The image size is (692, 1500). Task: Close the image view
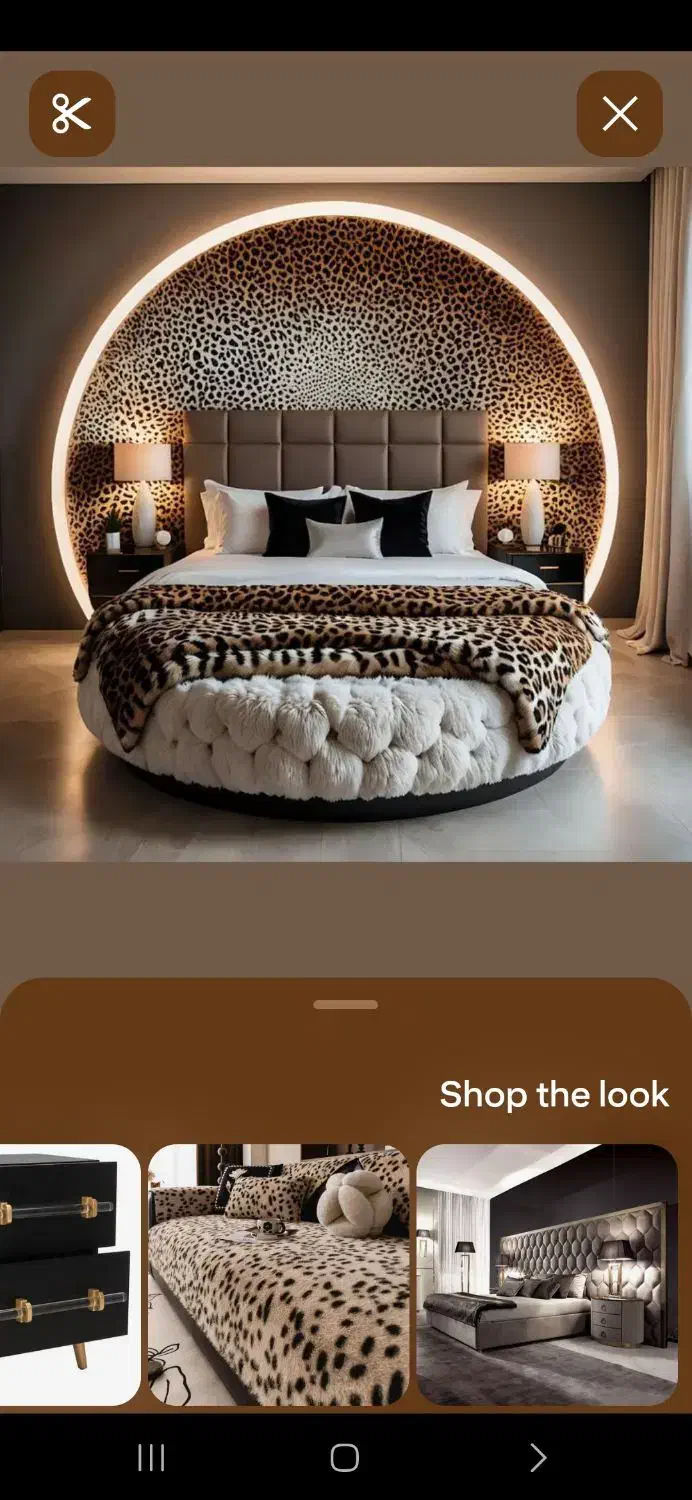[x=619, y=114]
